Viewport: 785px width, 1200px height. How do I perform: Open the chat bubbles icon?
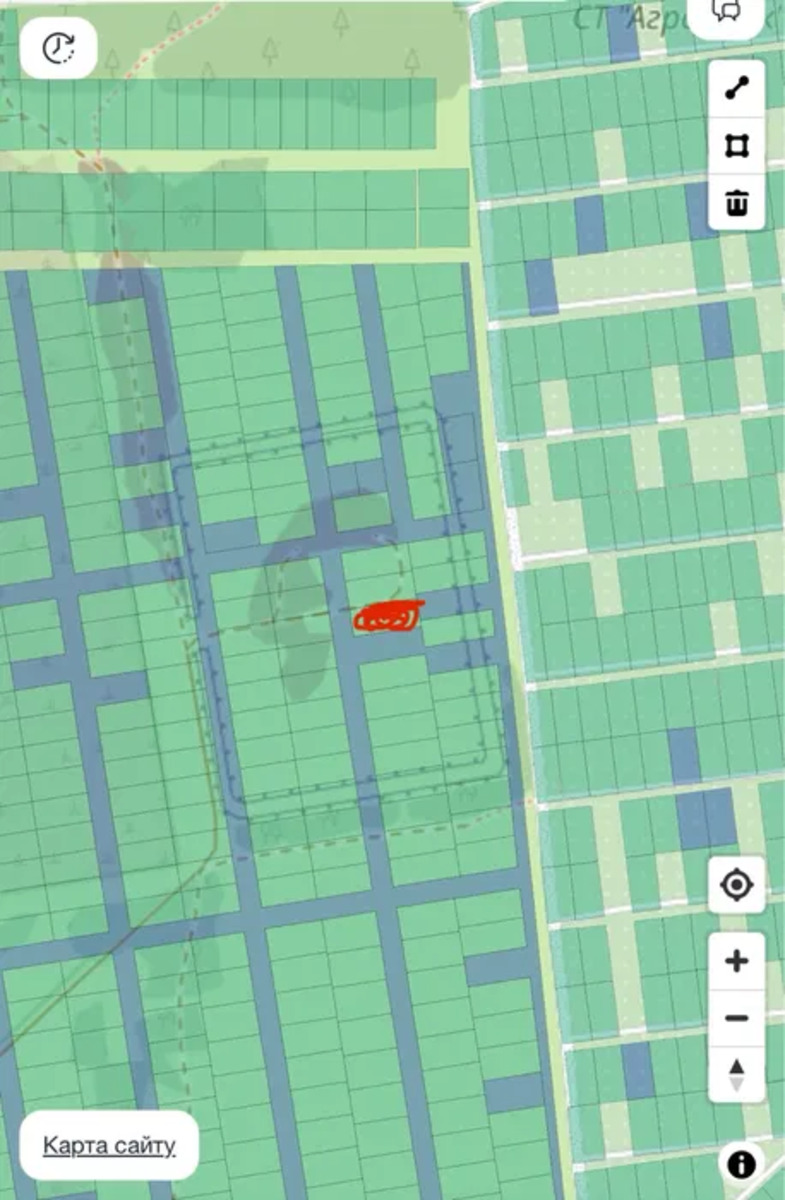click(727, 12)
